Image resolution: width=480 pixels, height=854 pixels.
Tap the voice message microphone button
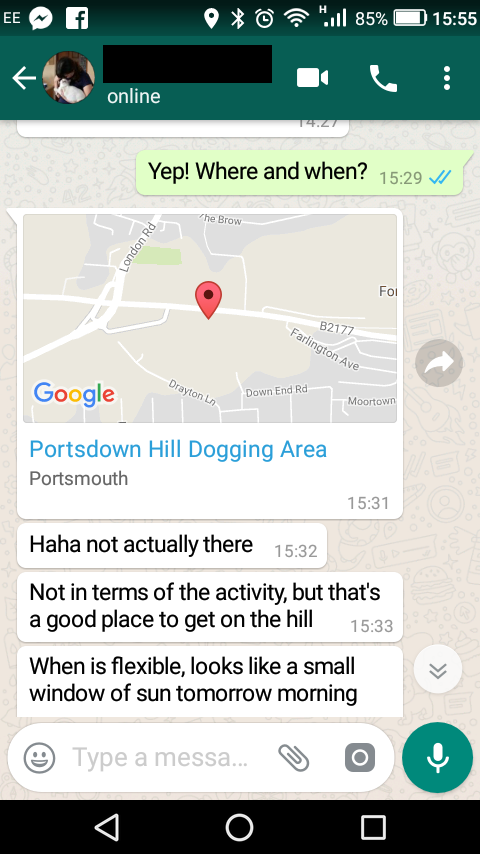pyautogui.click(x=438, y=758)
